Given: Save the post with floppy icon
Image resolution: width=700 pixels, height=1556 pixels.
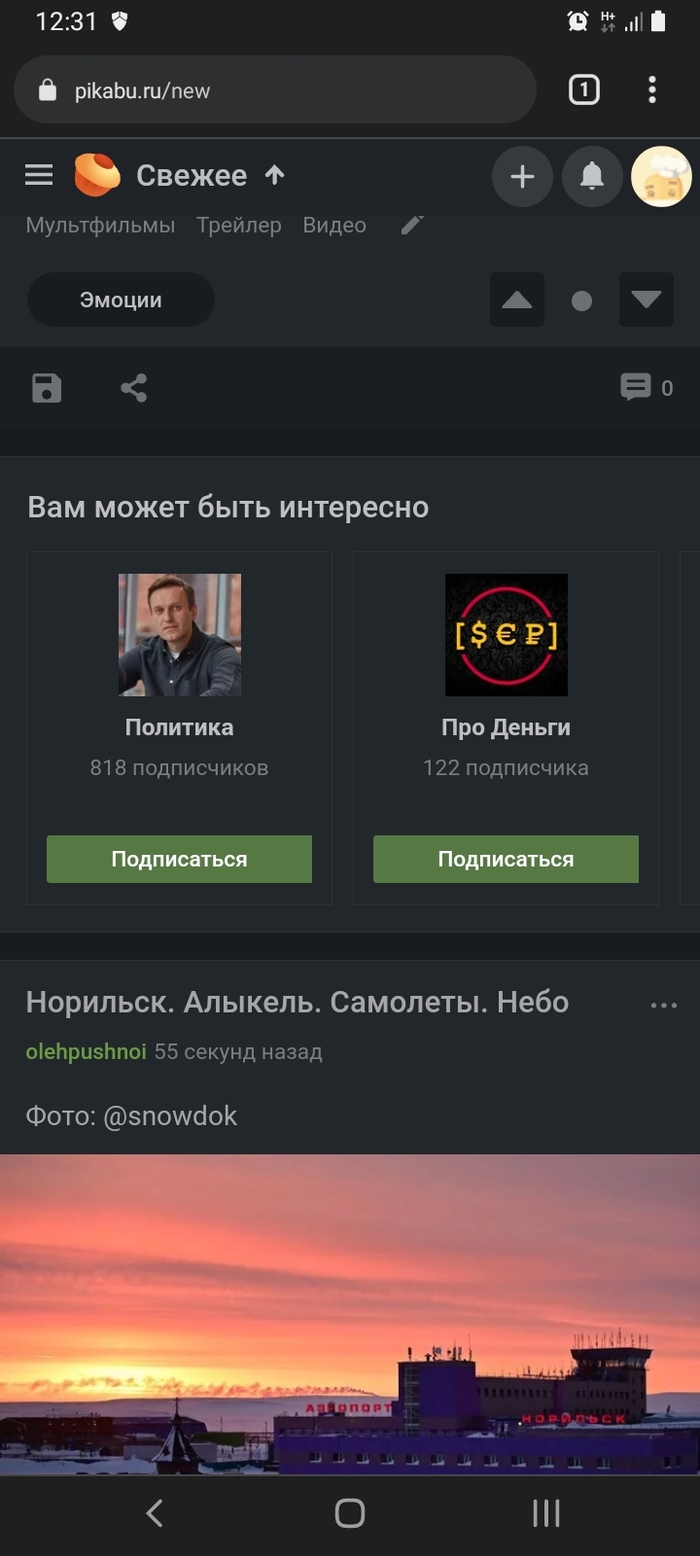Looking at the screenshot, I should [x=47, y=388].
